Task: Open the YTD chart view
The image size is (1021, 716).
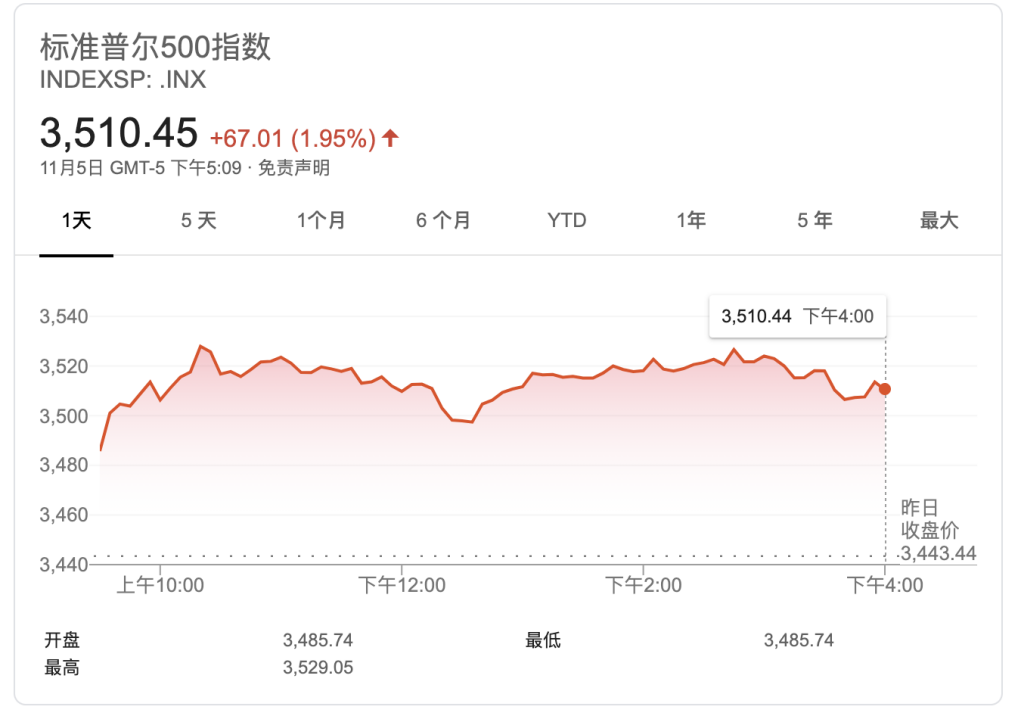Action: click(567, 221)
